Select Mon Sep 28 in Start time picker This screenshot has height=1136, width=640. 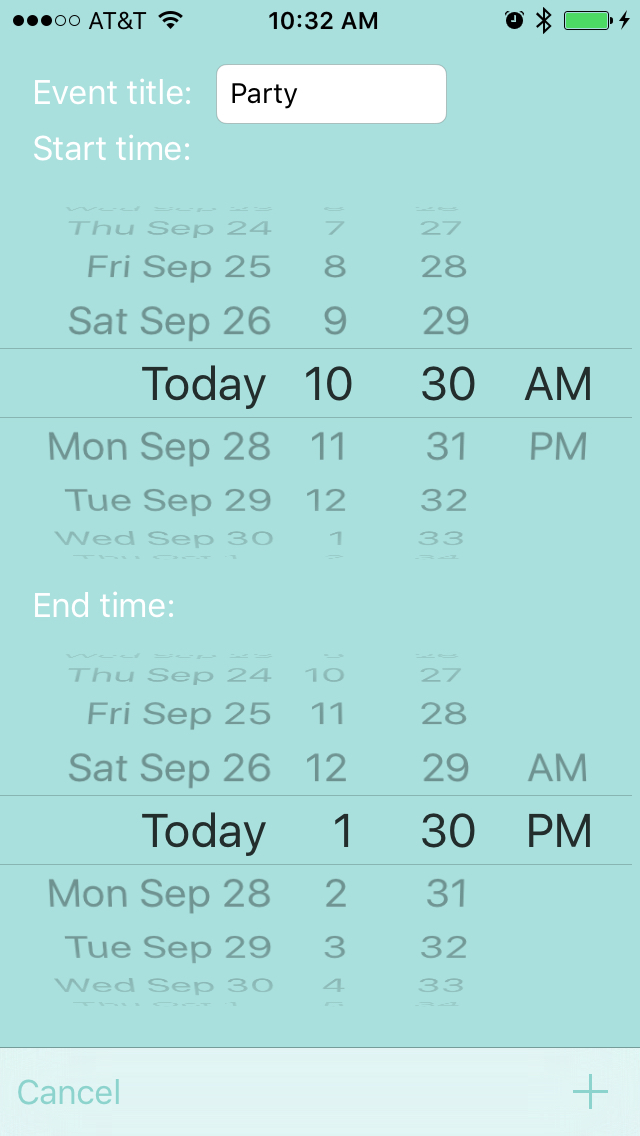160,446
